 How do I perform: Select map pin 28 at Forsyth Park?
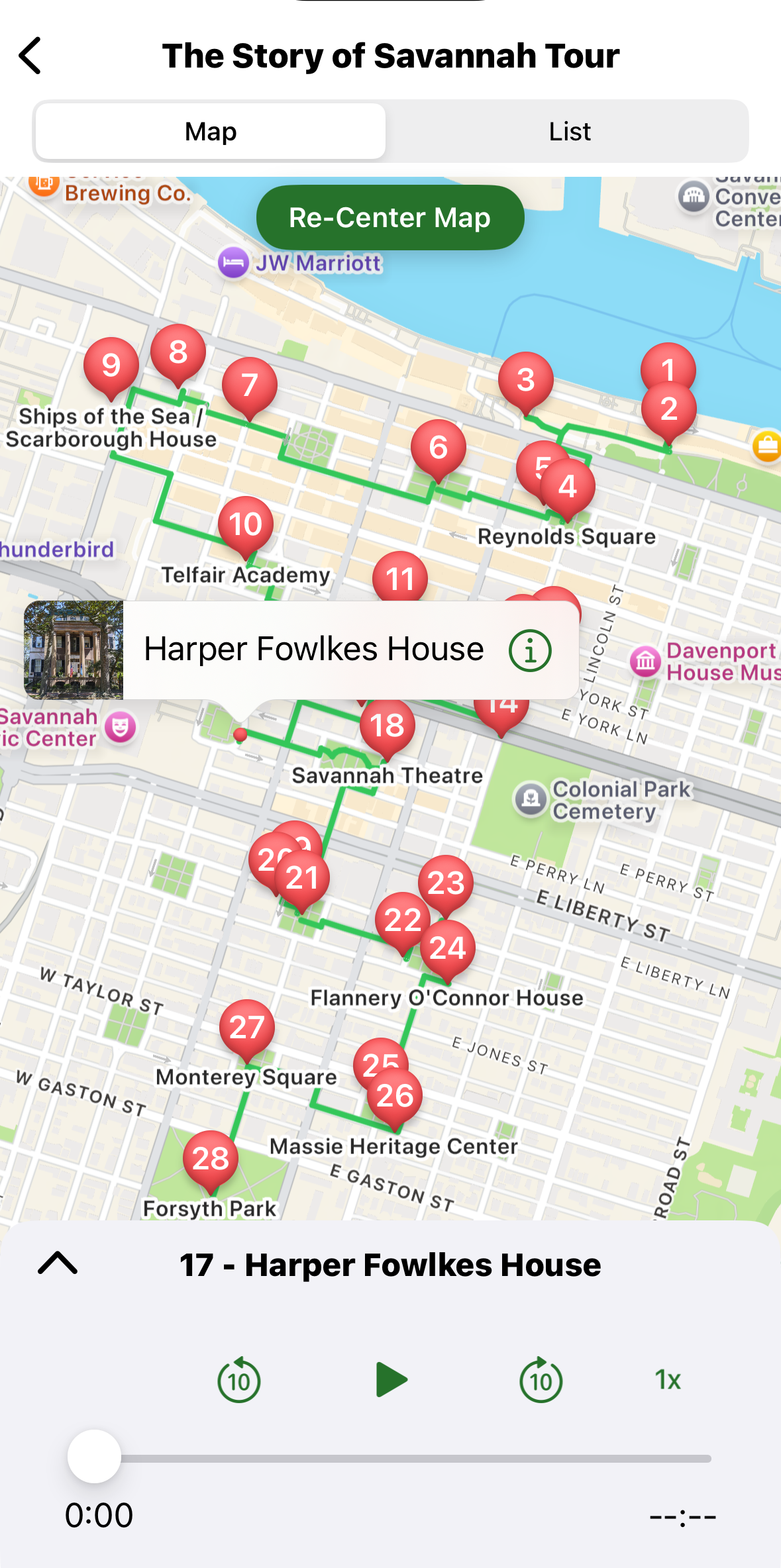pyautogui.click(x=211, y=1158)
